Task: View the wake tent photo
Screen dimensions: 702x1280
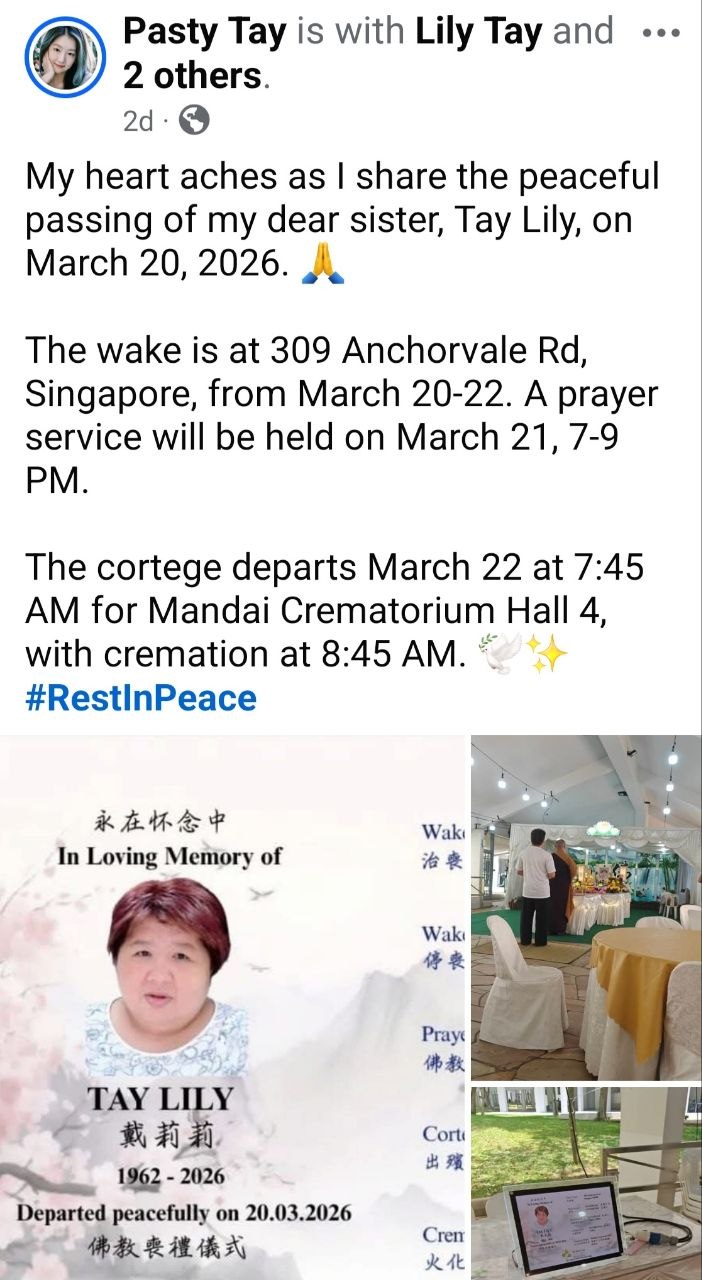Action: tap(586, 908)
